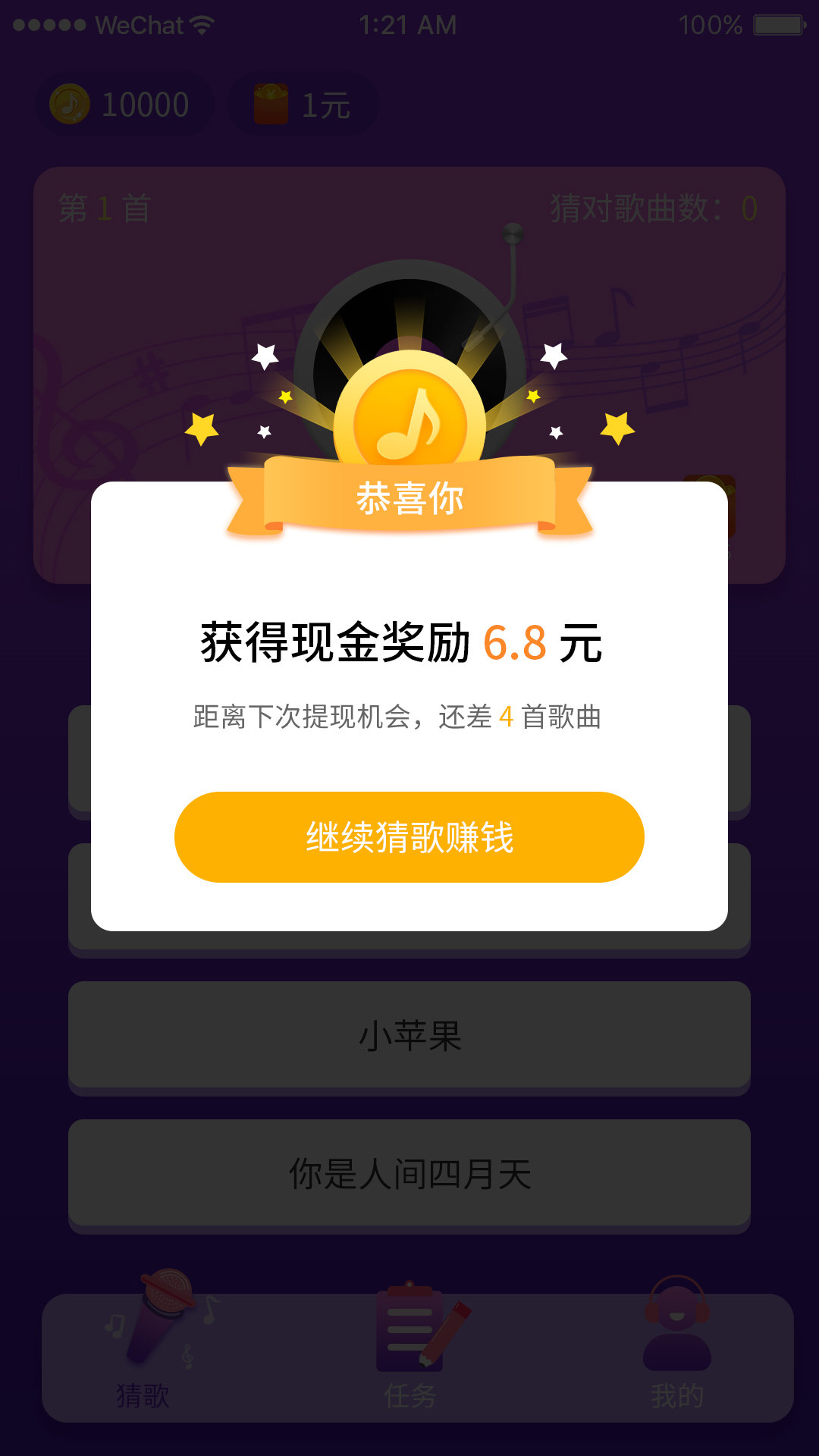Image resolution: width=819 pixels, height=1456 pixels.
Task: Select the answer 小苹果
Action: pyautogui.click(x=409, y=1036)
